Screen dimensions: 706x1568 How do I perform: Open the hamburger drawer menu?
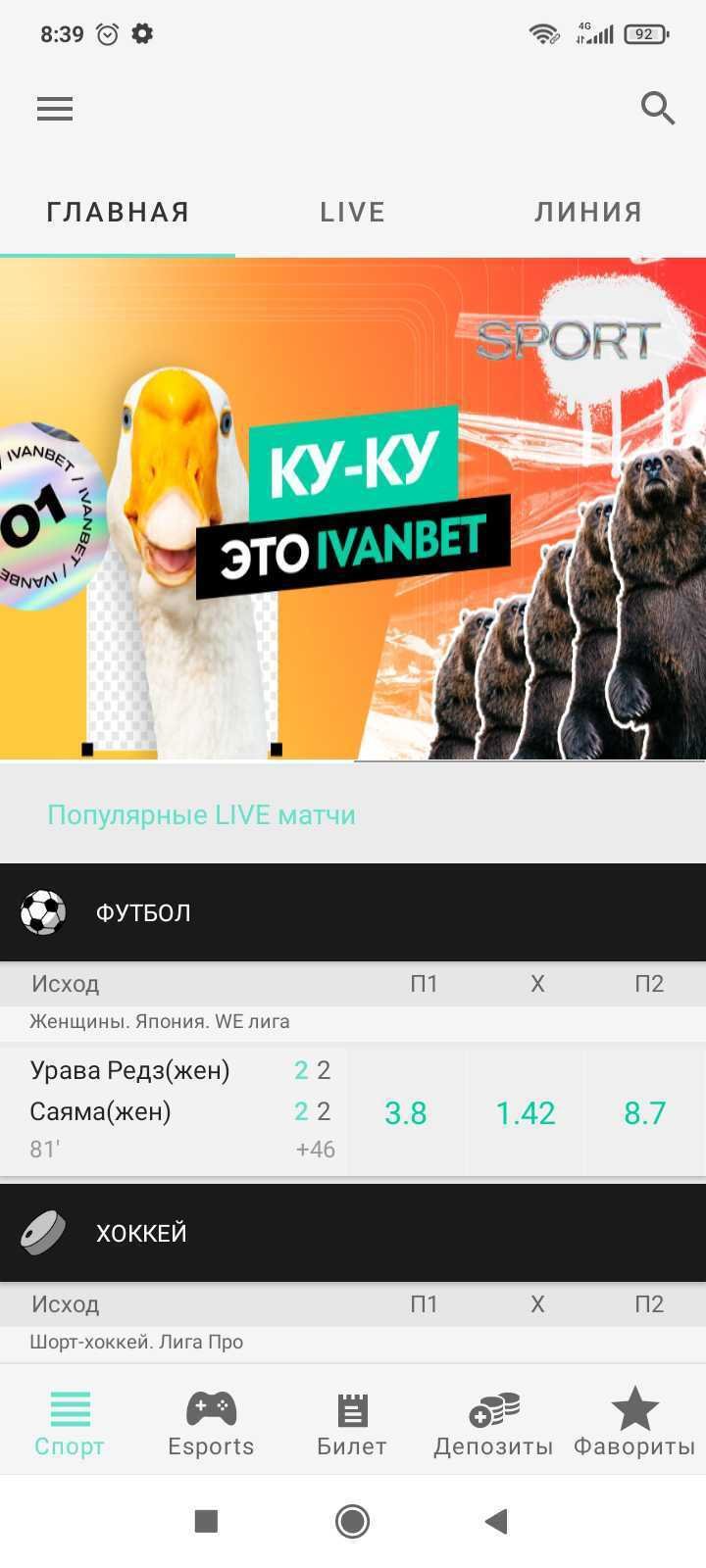coord(55,109)
